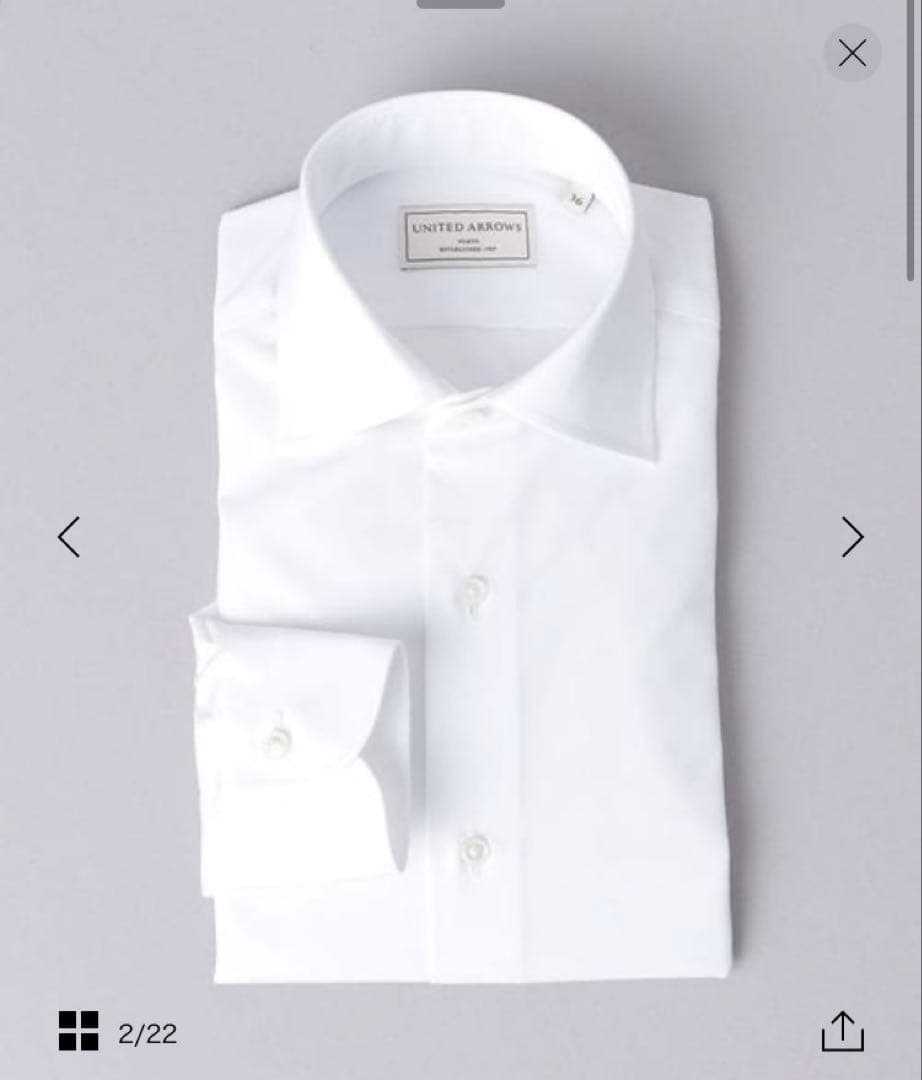This screenshot has width=922, height=1080.
Task: Go to the previous product image
Action: [x=68, y=537]
